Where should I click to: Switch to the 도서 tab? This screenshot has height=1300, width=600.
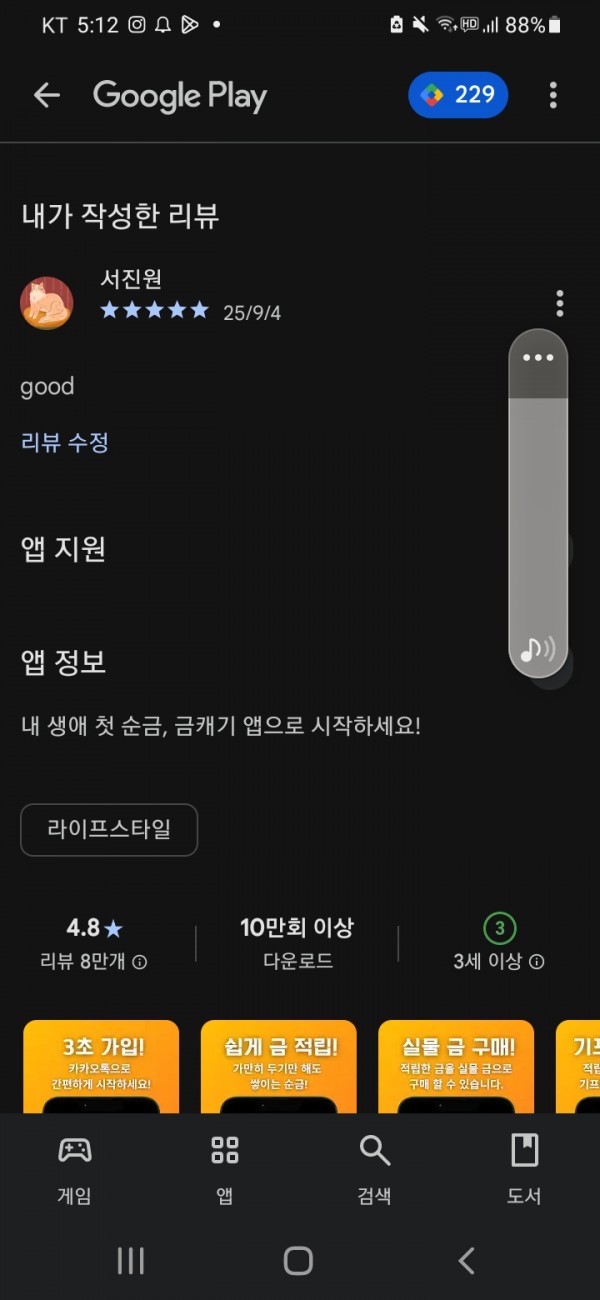click(524, 1169)
